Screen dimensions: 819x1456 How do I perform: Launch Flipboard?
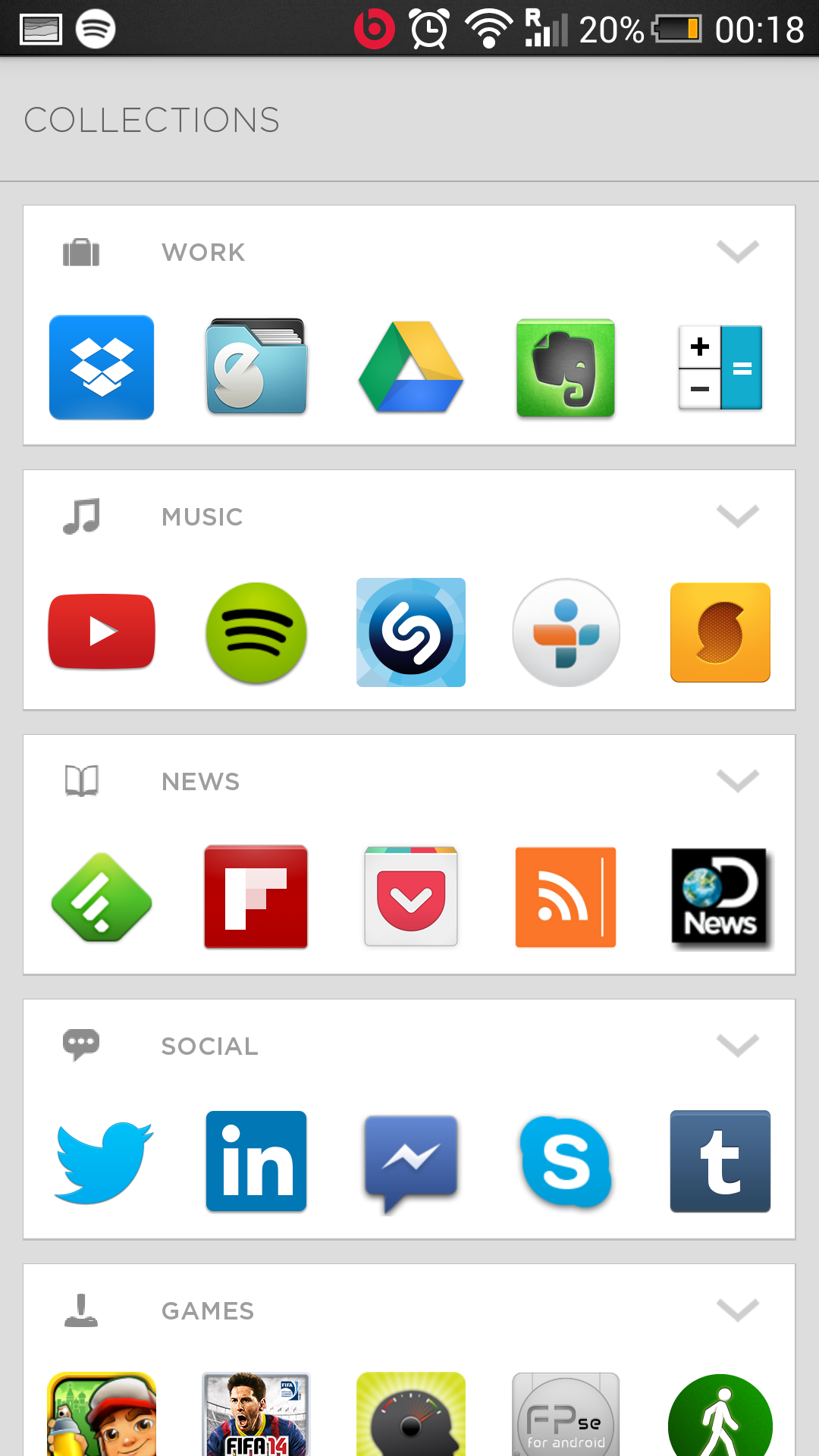[x=256, y=897]
